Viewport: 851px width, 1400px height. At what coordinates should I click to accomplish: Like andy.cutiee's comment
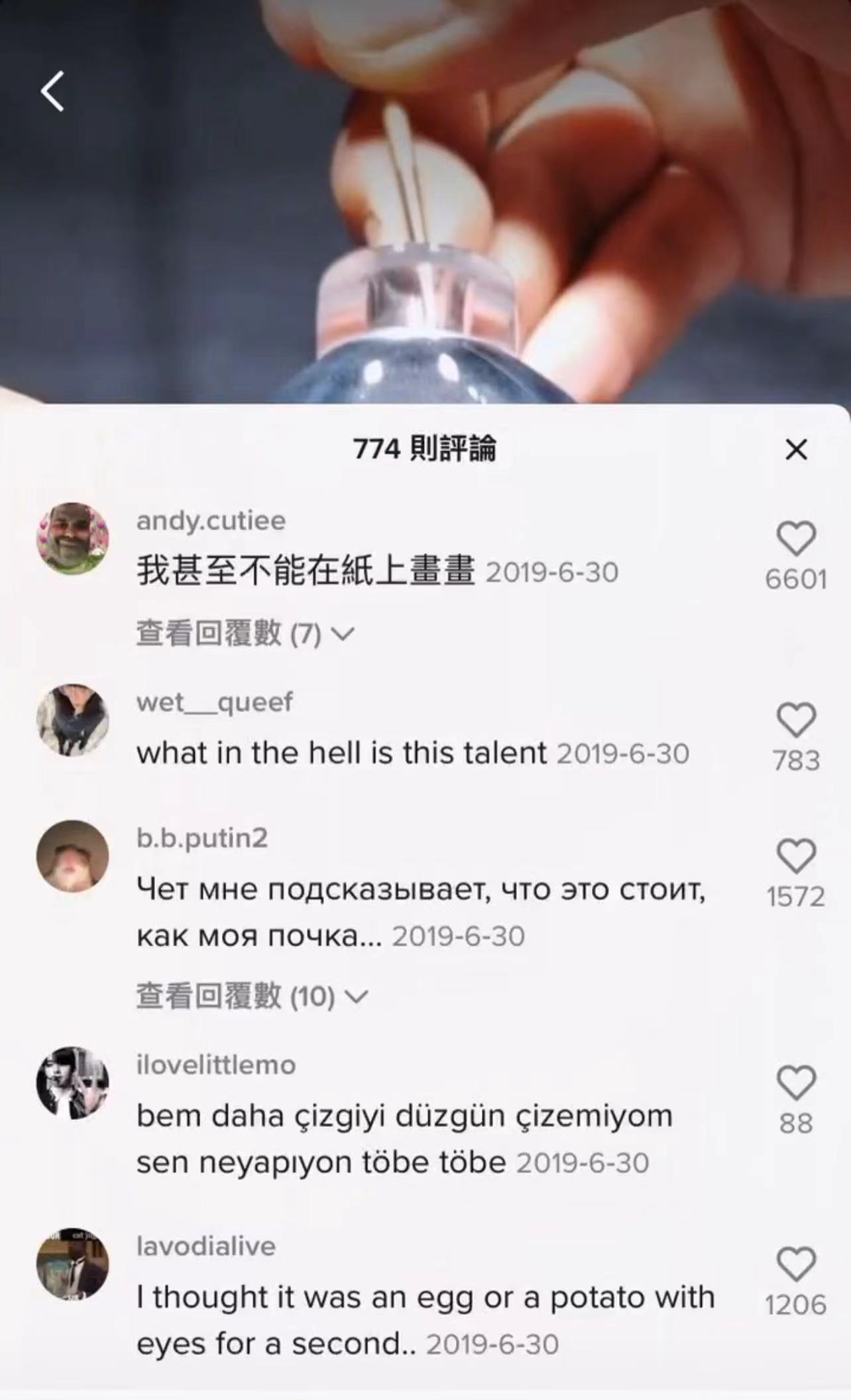[x=796, y=538]
